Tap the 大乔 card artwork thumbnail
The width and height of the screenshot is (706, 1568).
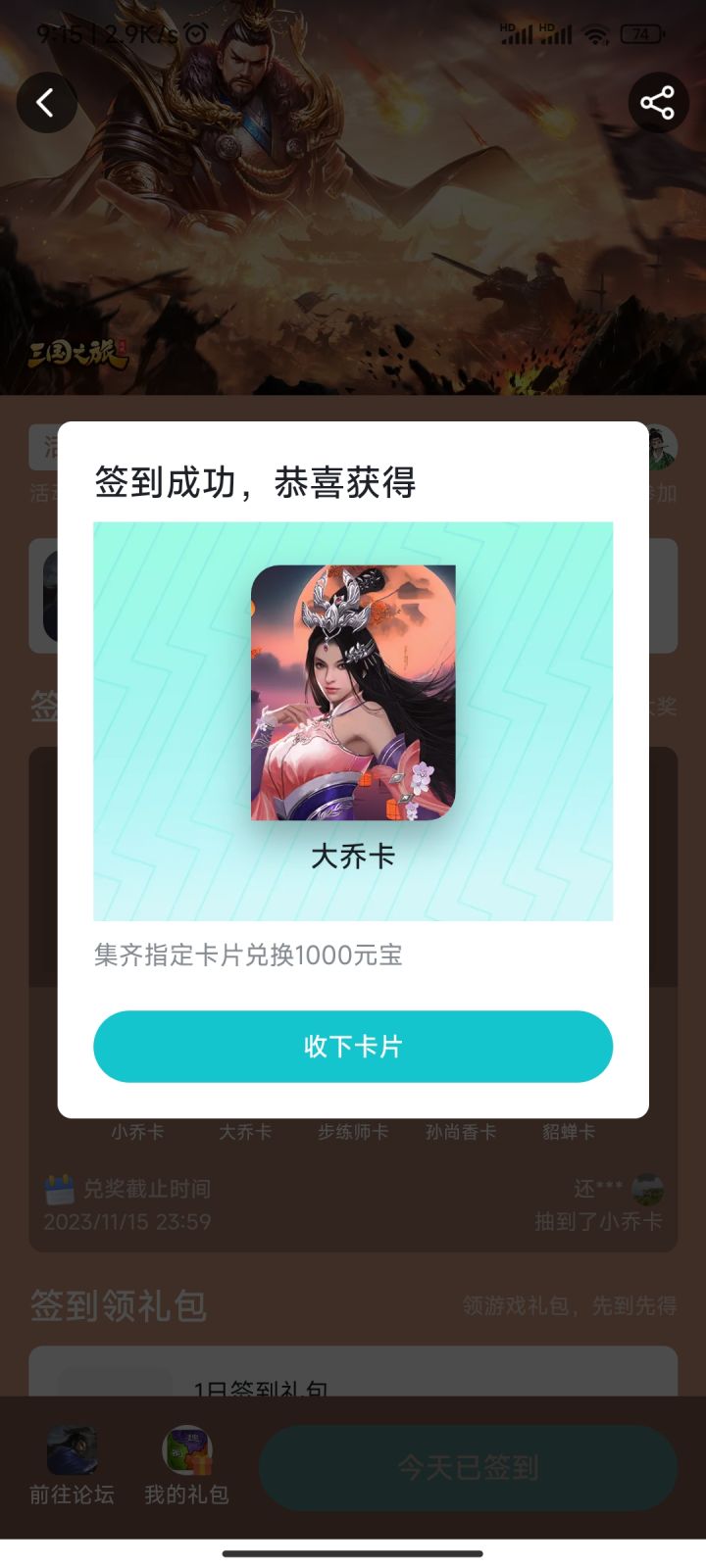pos(352,695)
